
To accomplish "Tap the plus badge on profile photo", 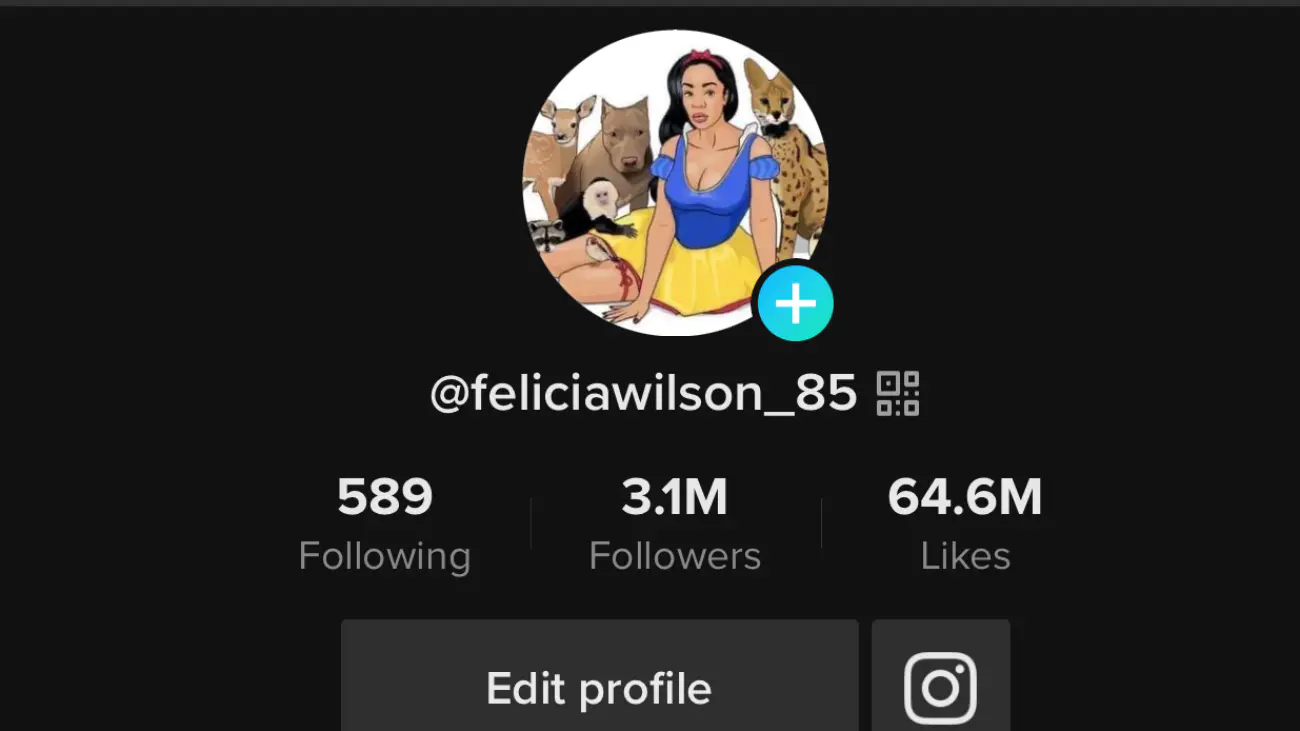I will point(795,303).
